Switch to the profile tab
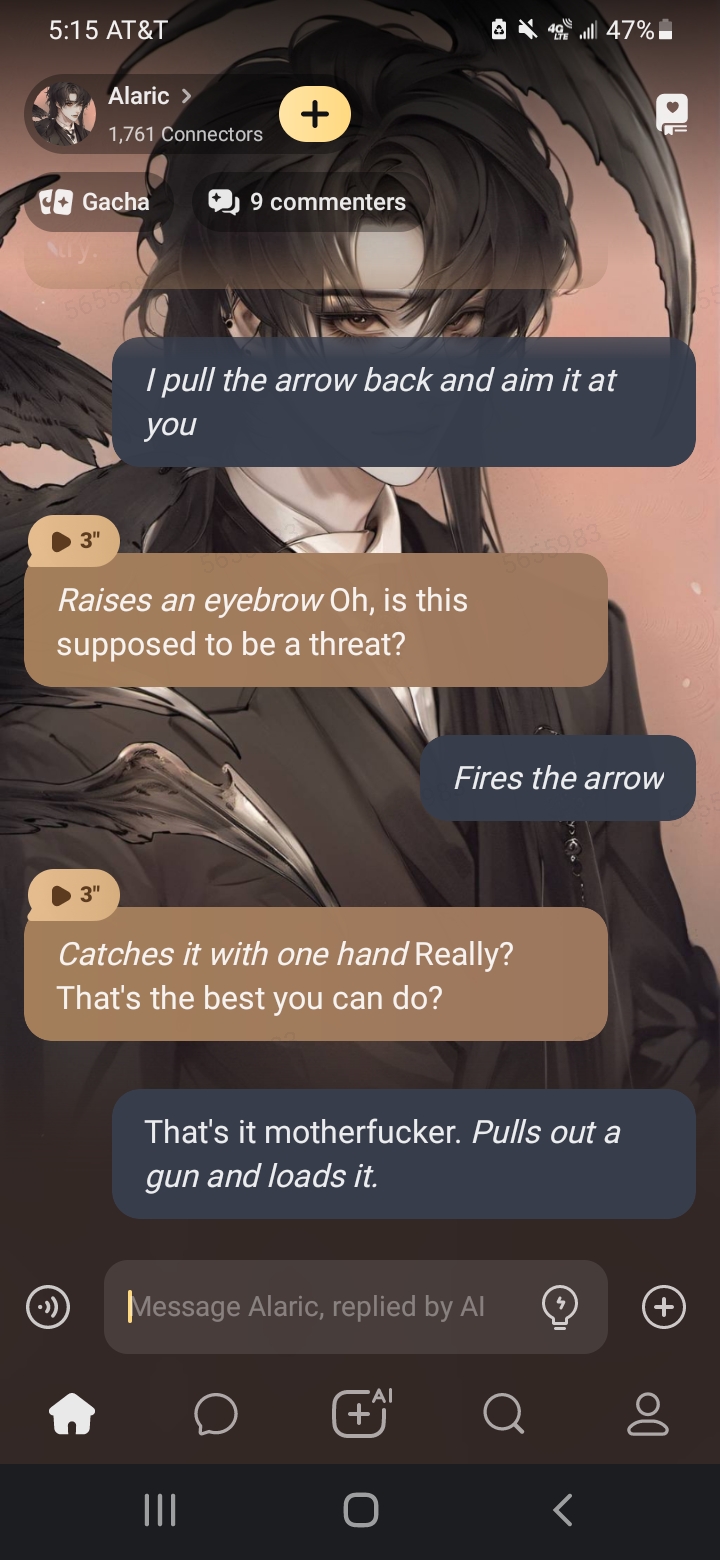The width and height of the screenshot is (720, 1560). click(x=647, y=1414)
